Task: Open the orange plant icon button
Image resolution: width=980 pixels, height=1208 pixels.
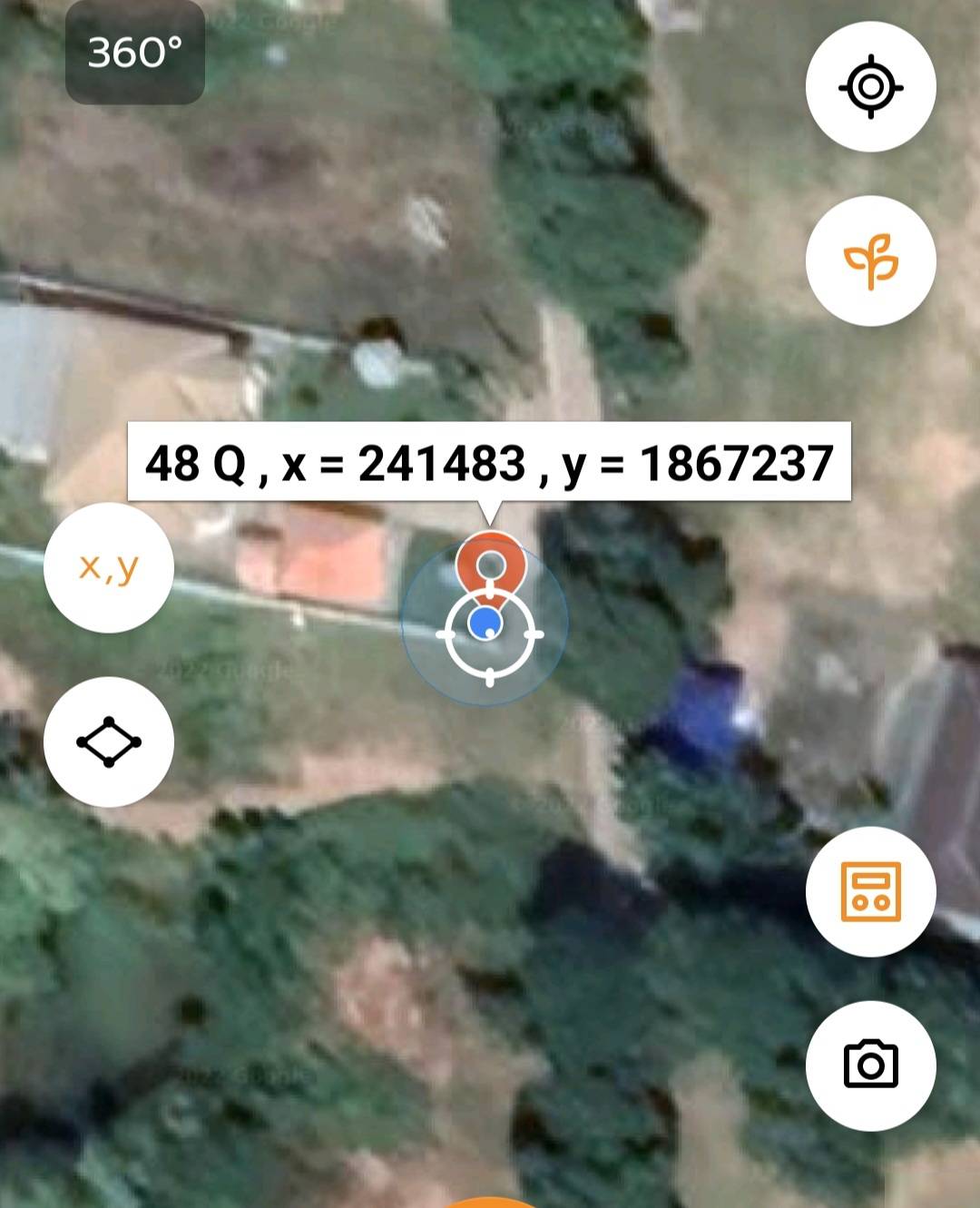Action: tap(870, 261)
